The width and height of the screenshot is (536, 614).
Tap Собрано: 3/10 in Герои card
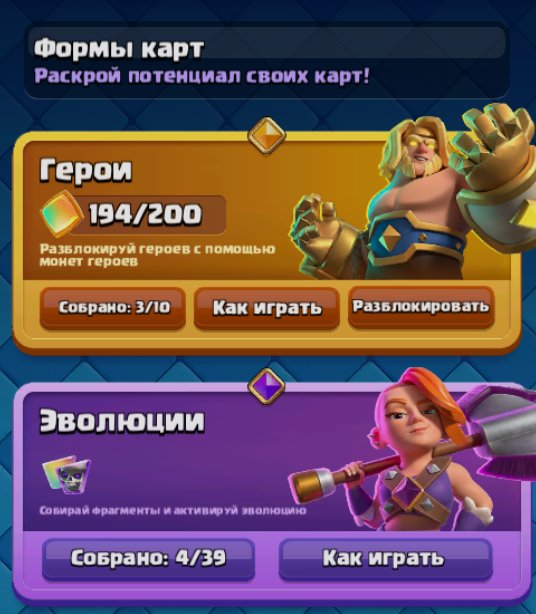point(113,308)
